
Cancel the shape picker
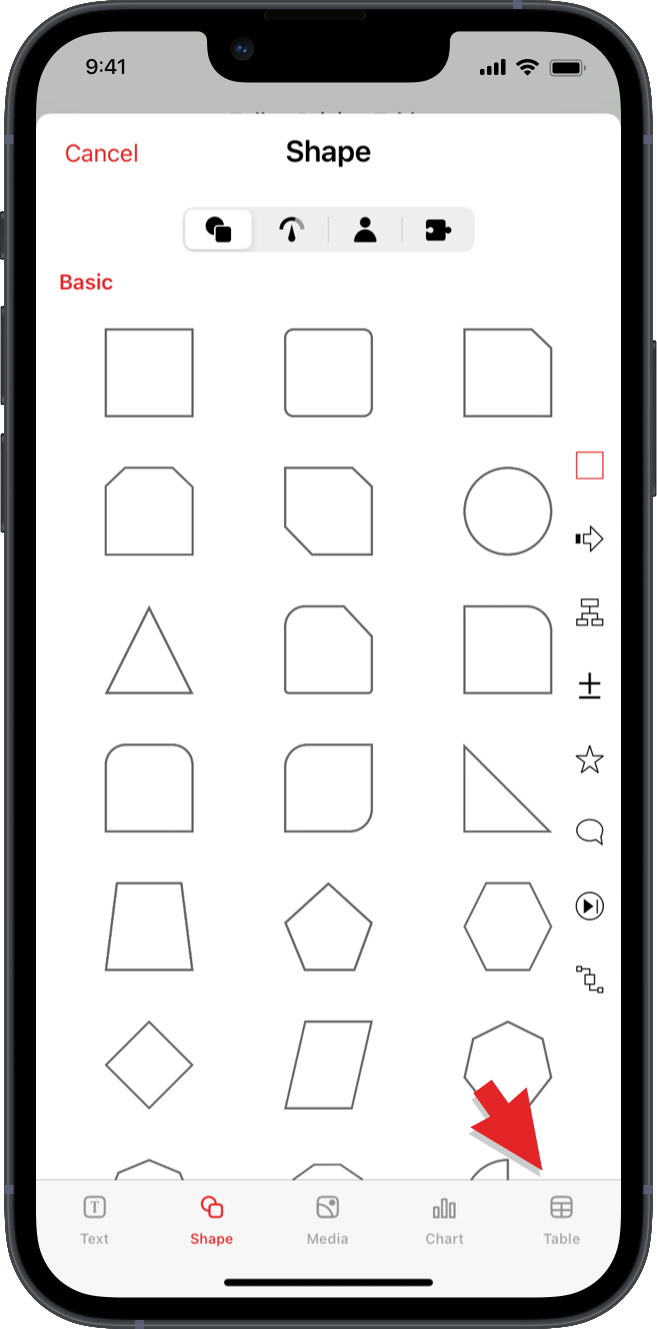coord(101,153)
